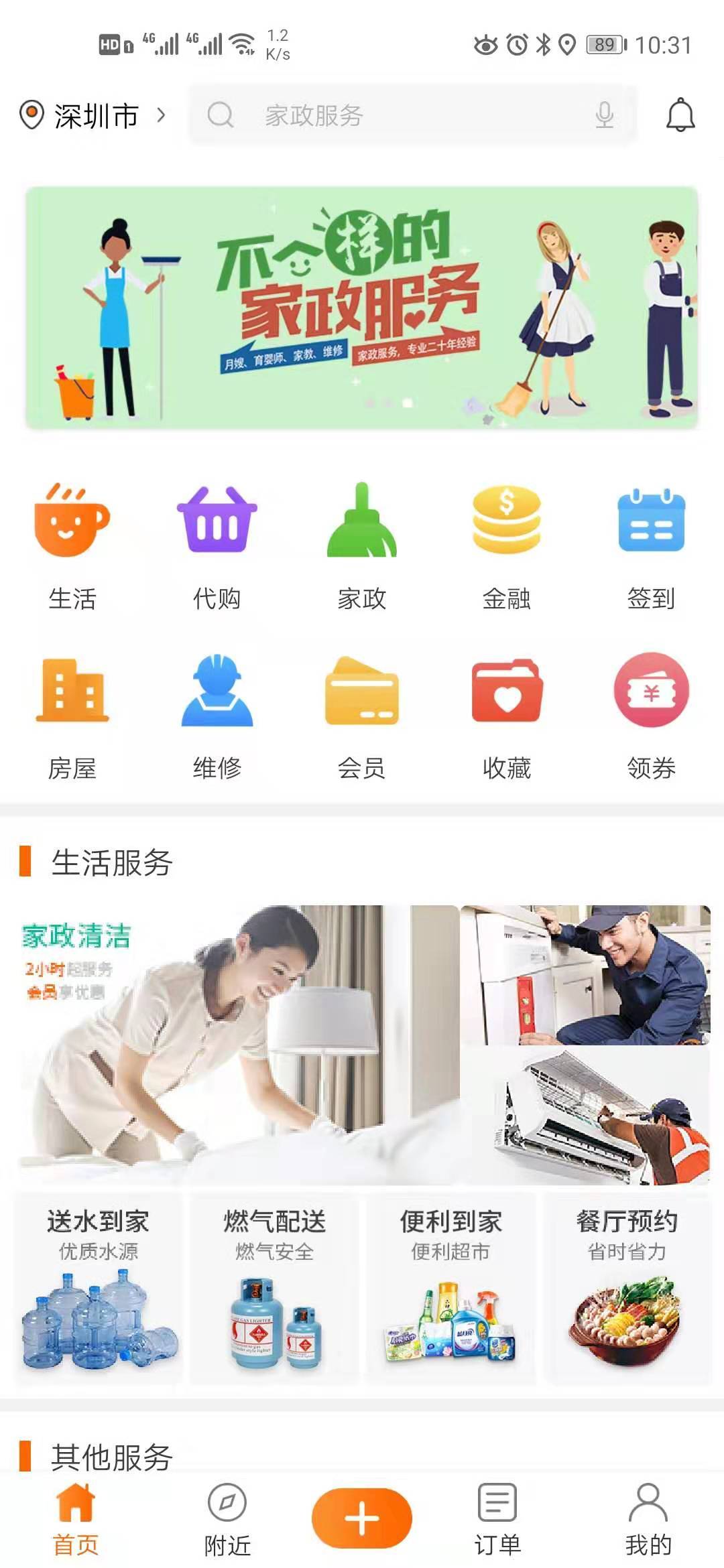Tap the voice search microphone
Viewport: 724px width, 1568px height.
pos(604,115)
